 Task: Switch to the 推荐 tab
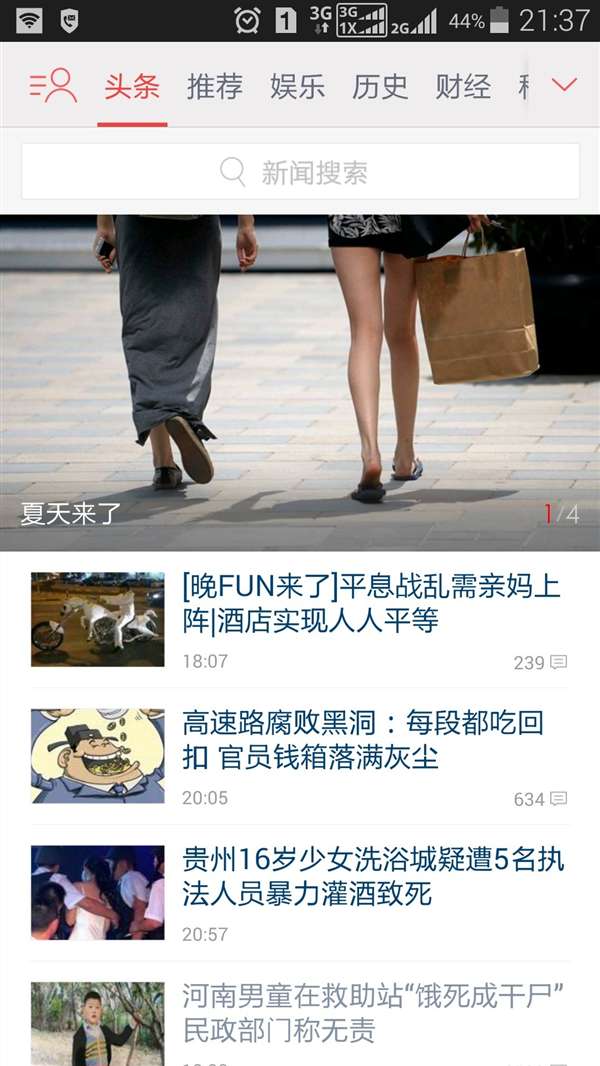[x=215, y=87]
